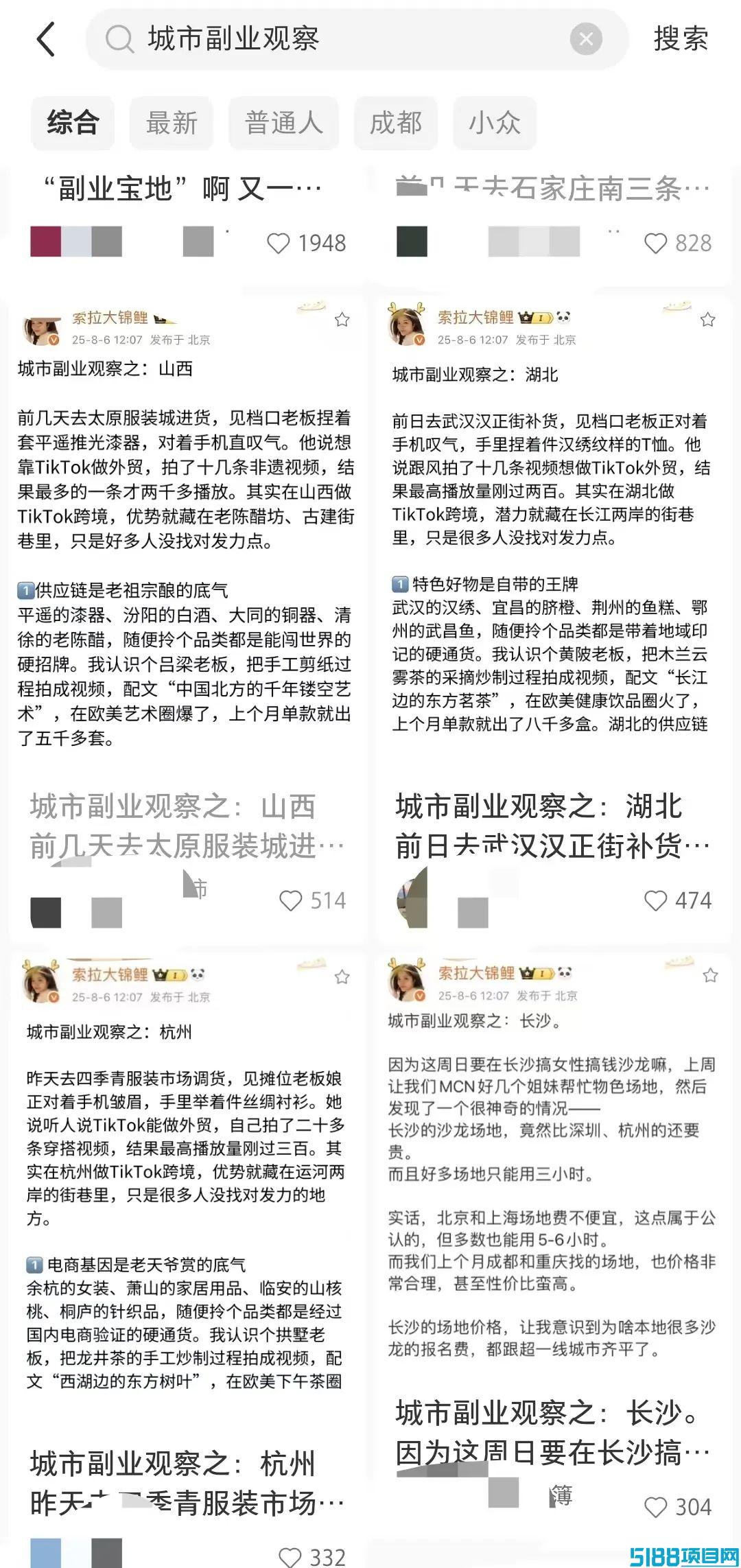741x1568 pixels.
Task: Switch to the 最新 filter
Action: [172, 124]
